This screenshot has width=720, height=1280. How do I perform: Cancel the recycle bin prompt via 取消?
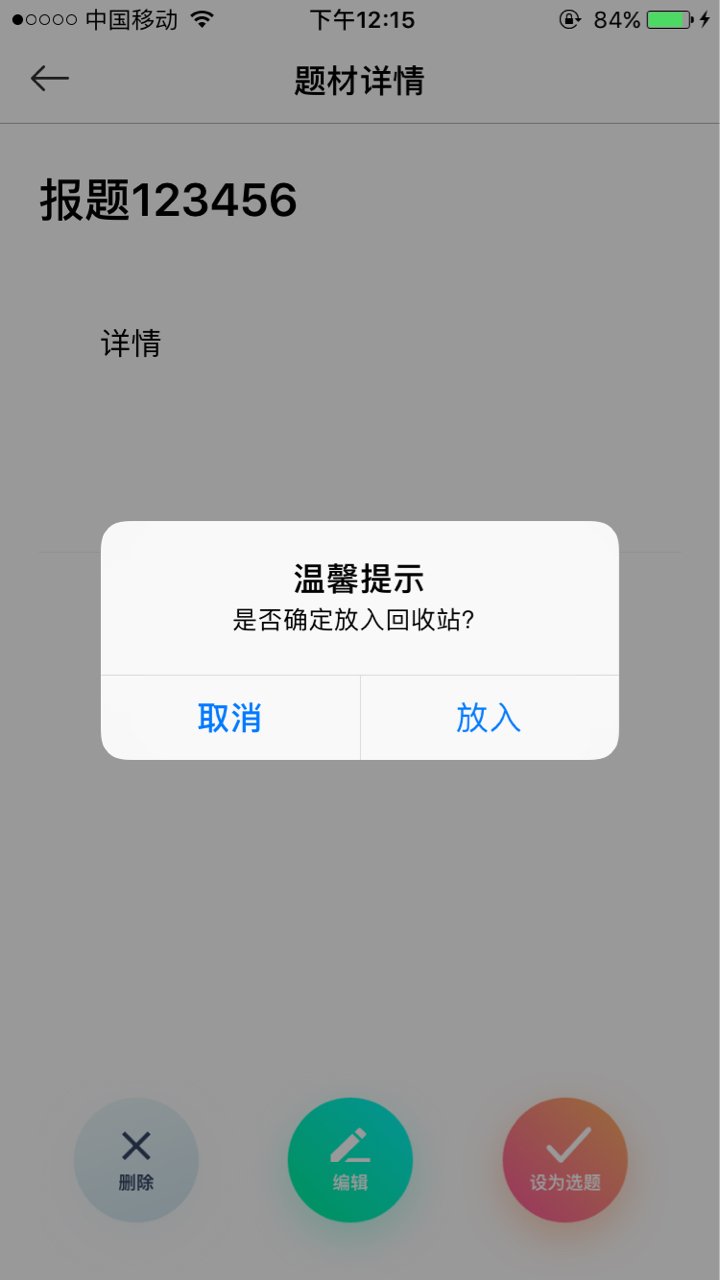[x=230, y=718]
